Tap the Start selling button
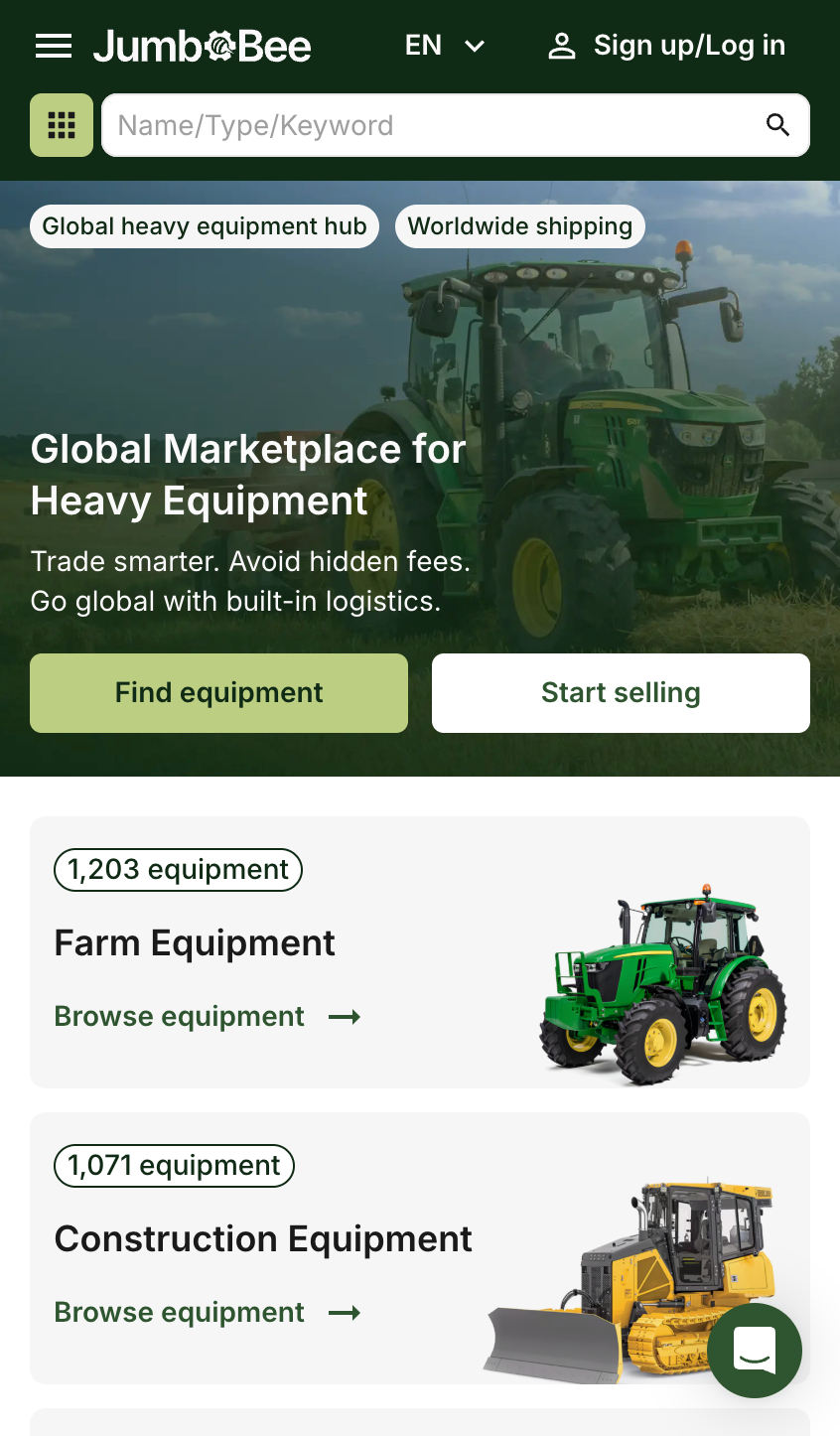The image size is (840, 1436). tap(621, 693)
